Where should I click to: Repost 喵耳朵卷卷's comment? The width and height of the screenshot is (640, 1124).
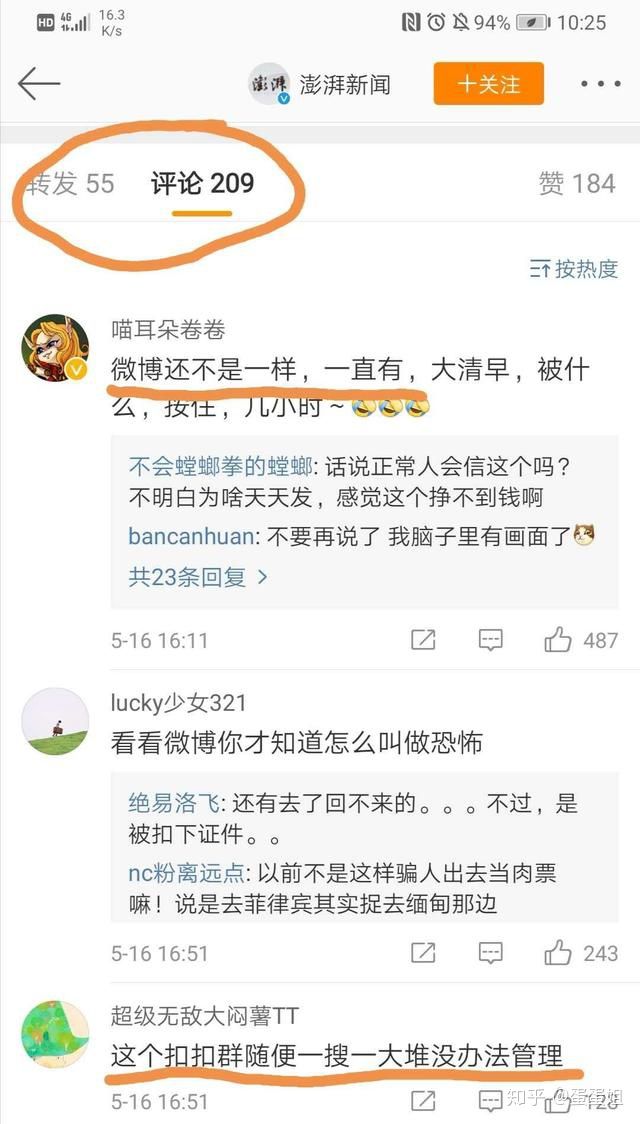423,639
